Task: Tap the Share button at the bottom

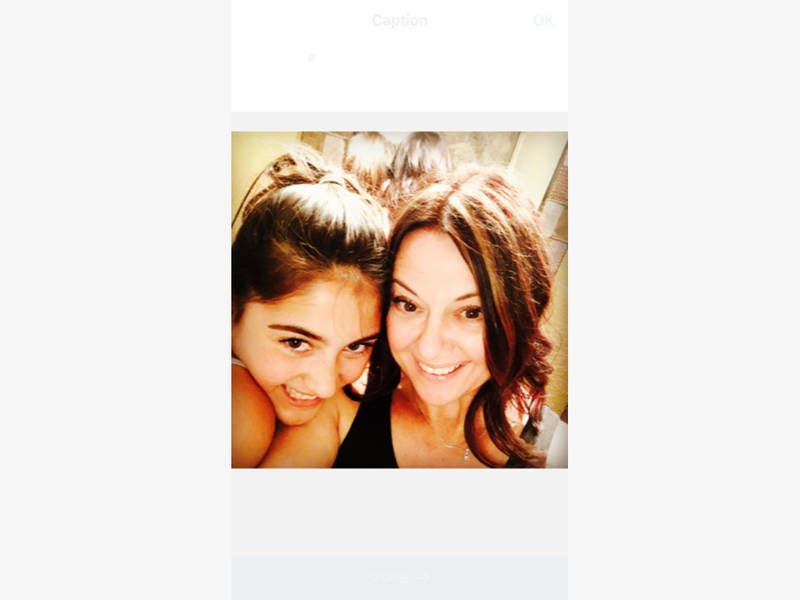Action: coord(399,578)
